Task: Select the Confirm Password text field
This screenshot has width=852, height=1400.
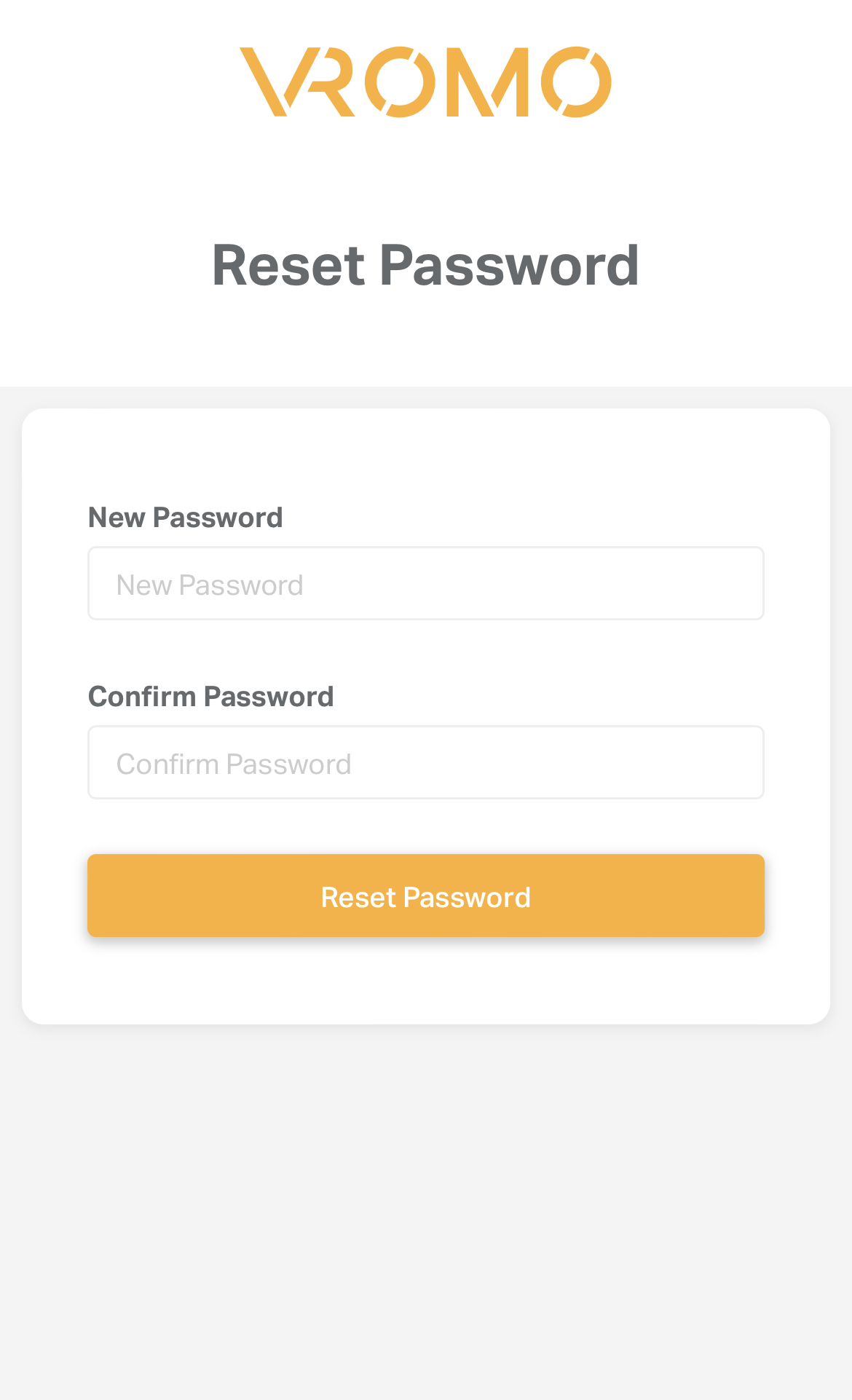Action: point(426,762)
